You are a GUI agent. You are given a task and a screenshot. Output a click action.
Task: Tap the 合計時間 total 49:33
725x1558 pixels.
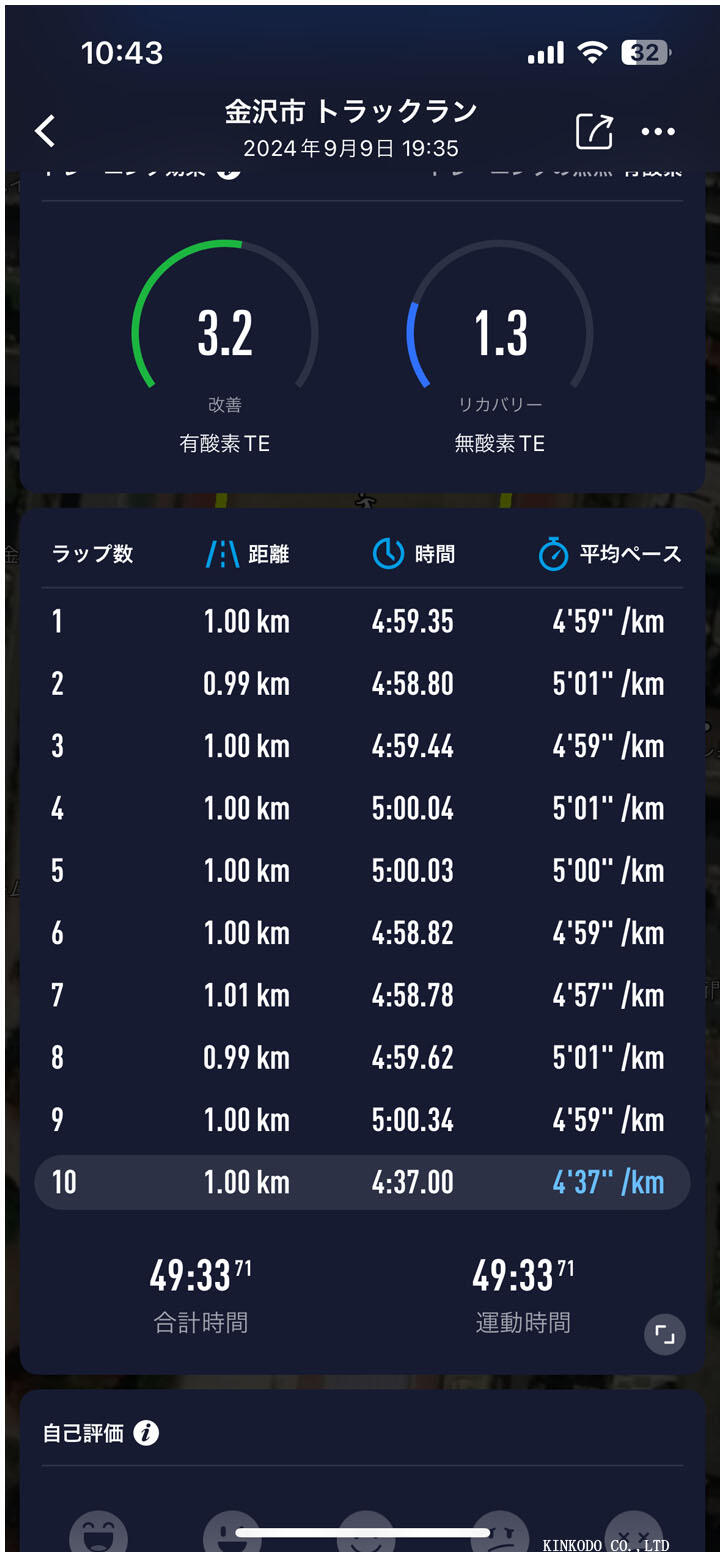pyautogui.click(x=200, y=1276)
